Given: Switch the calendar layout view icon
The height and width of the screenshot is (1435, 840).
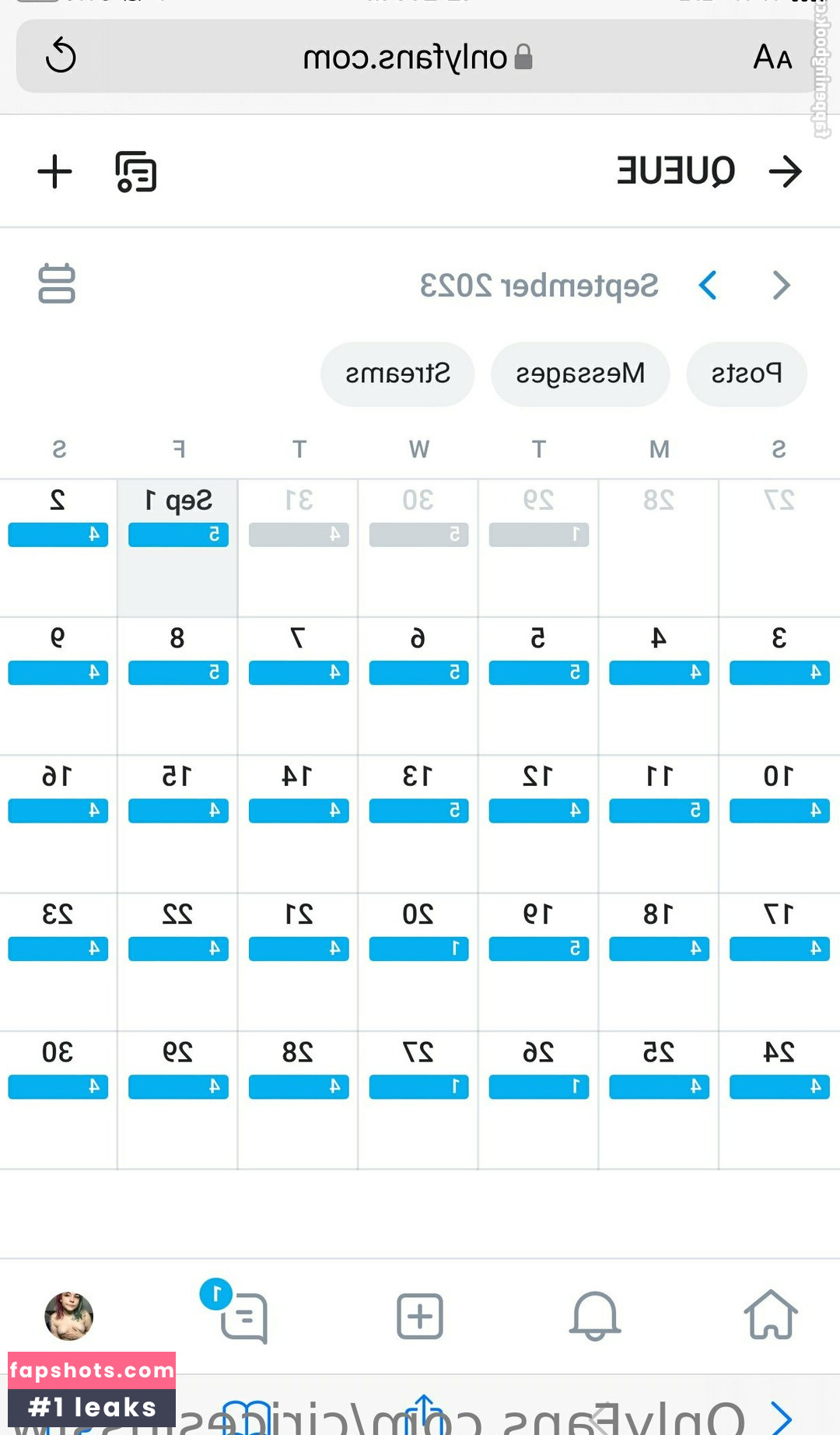Looking at the screenshot, I should pyautogui.click(x=57, y=283).
